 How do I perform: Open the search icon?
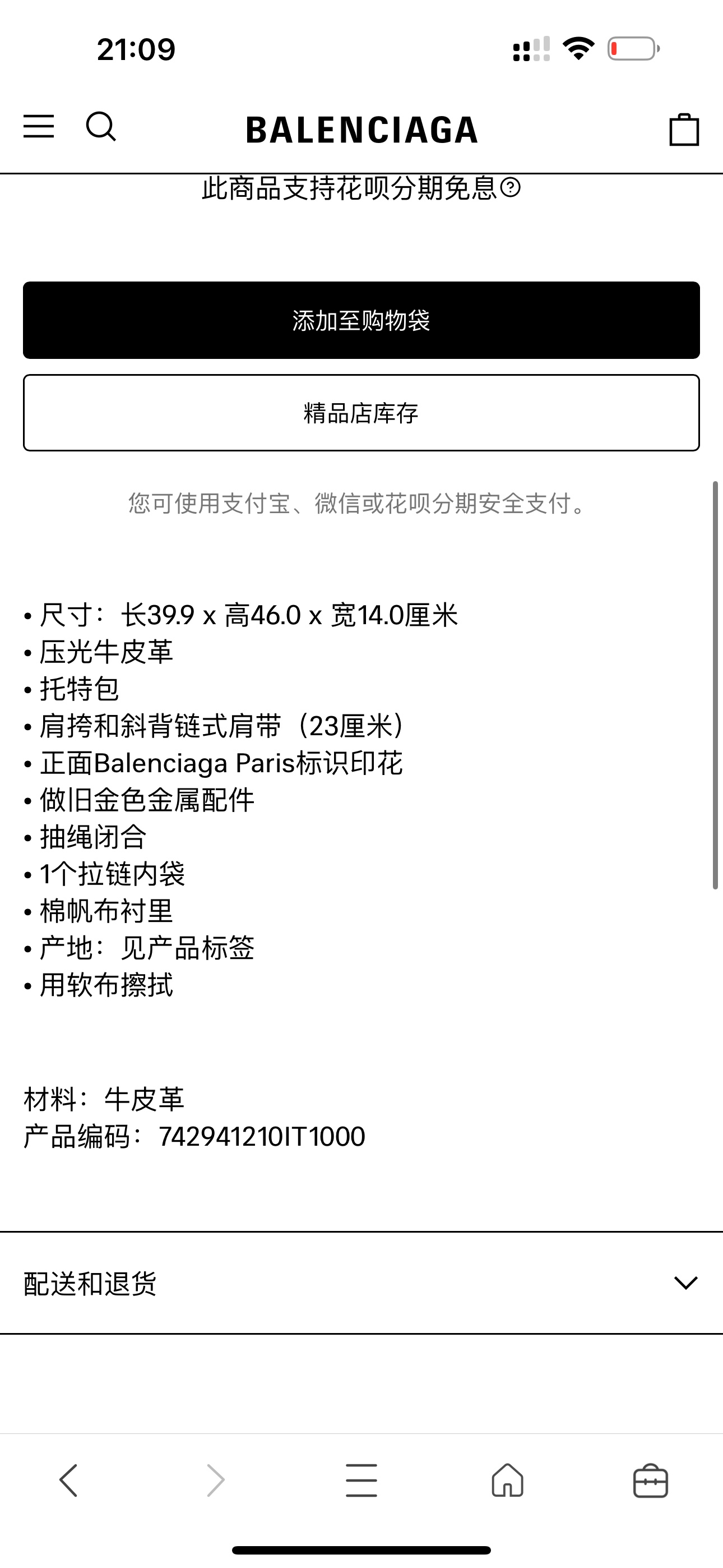pos(100,127)
